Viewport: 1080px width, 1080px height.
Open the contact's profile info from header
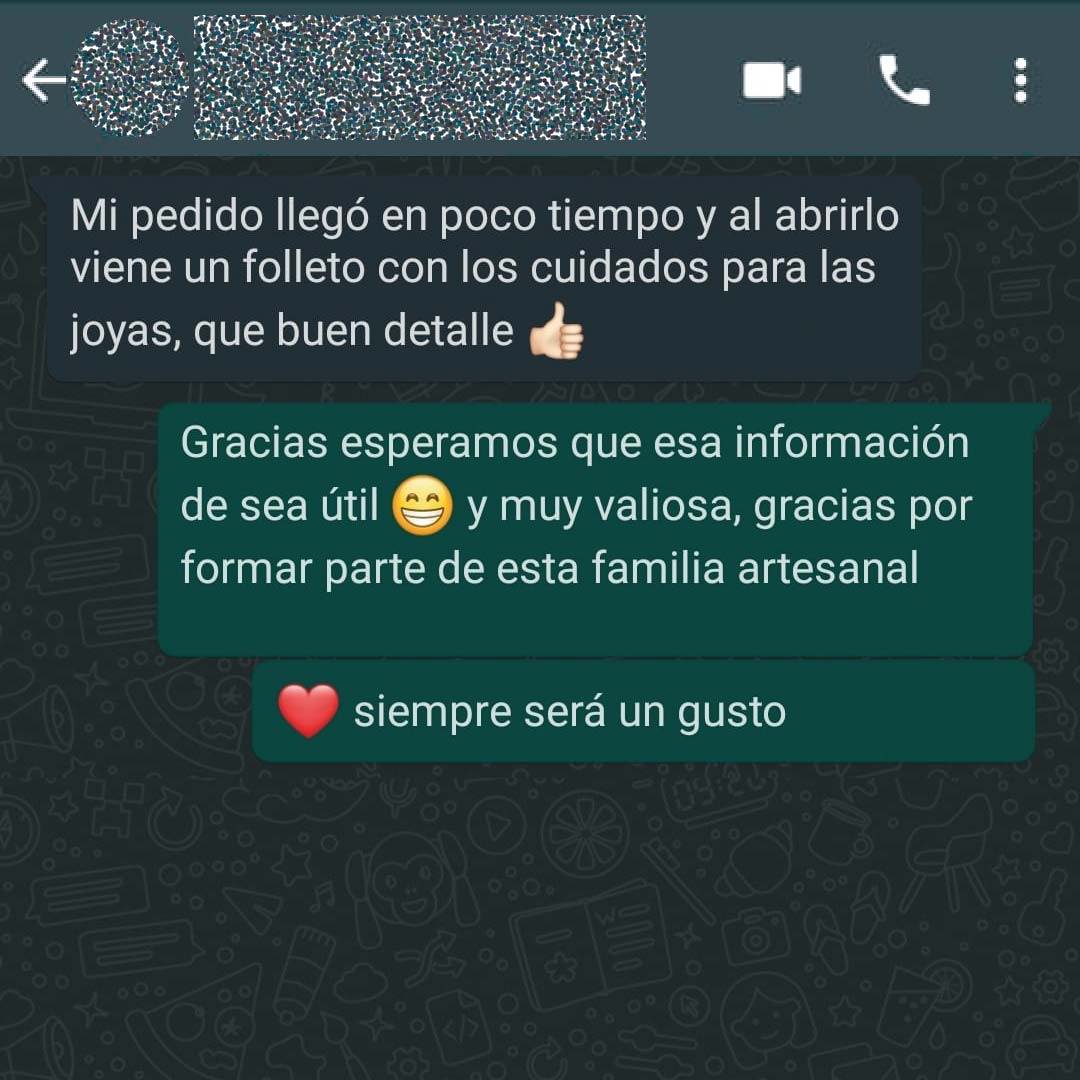418,78
